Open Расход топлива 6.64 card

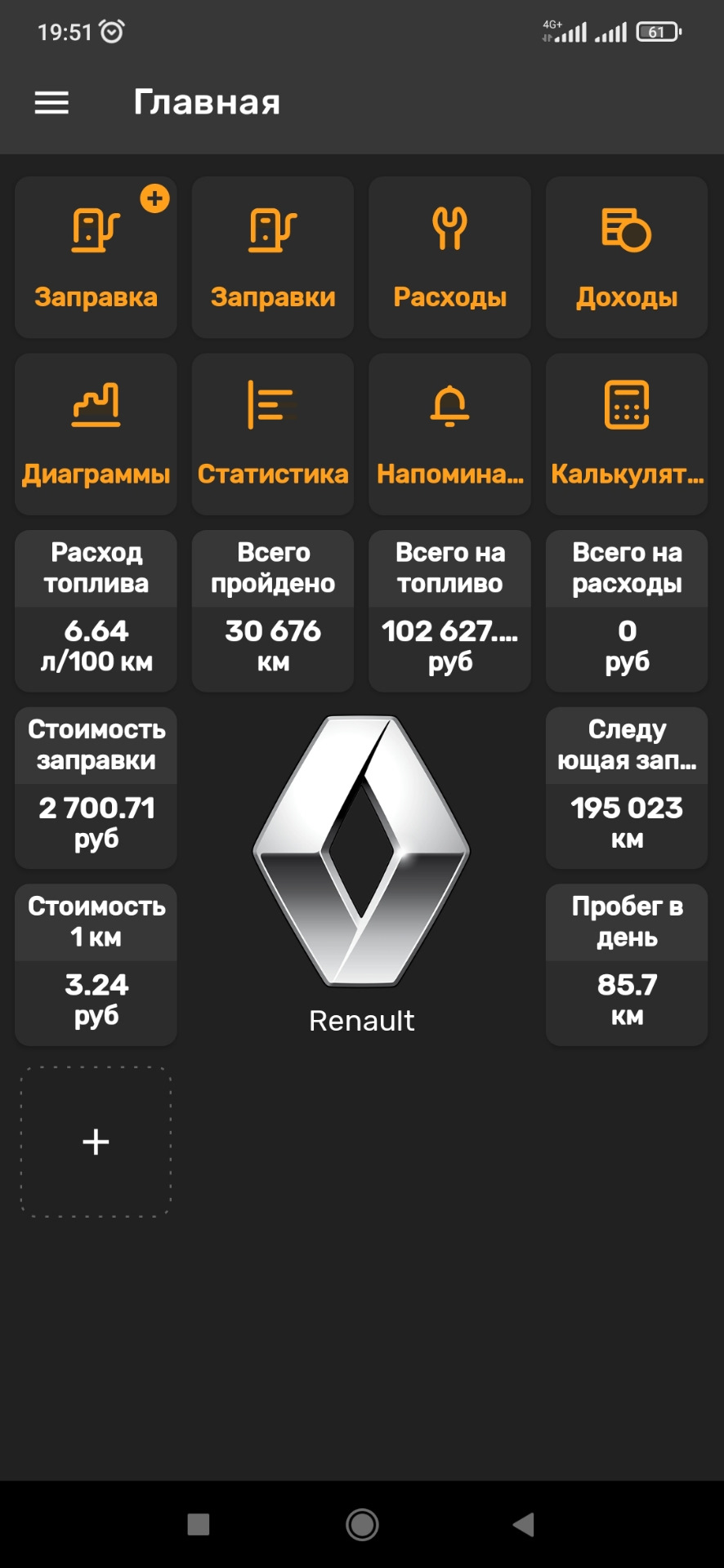tap(96, 611)
